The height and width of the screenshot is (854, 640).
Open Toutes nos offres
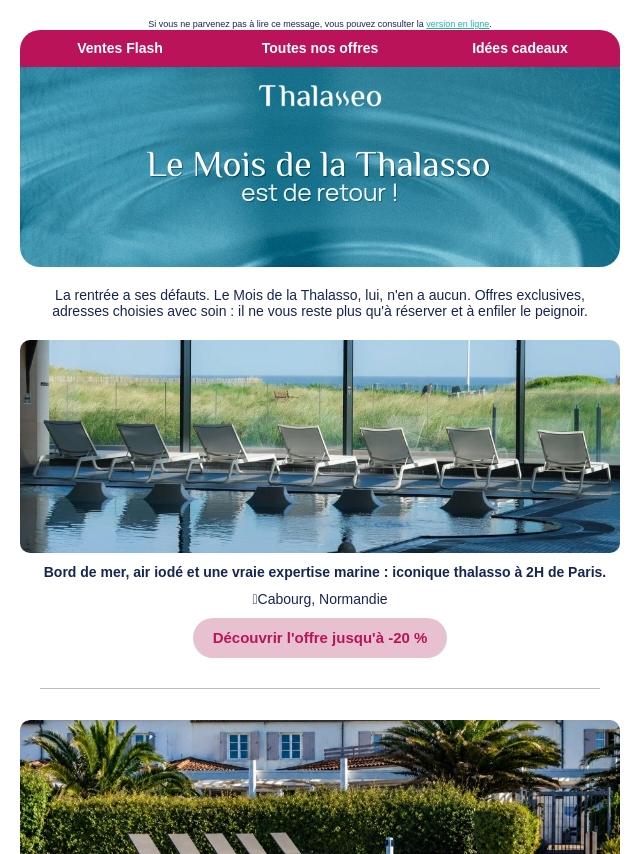320,48
